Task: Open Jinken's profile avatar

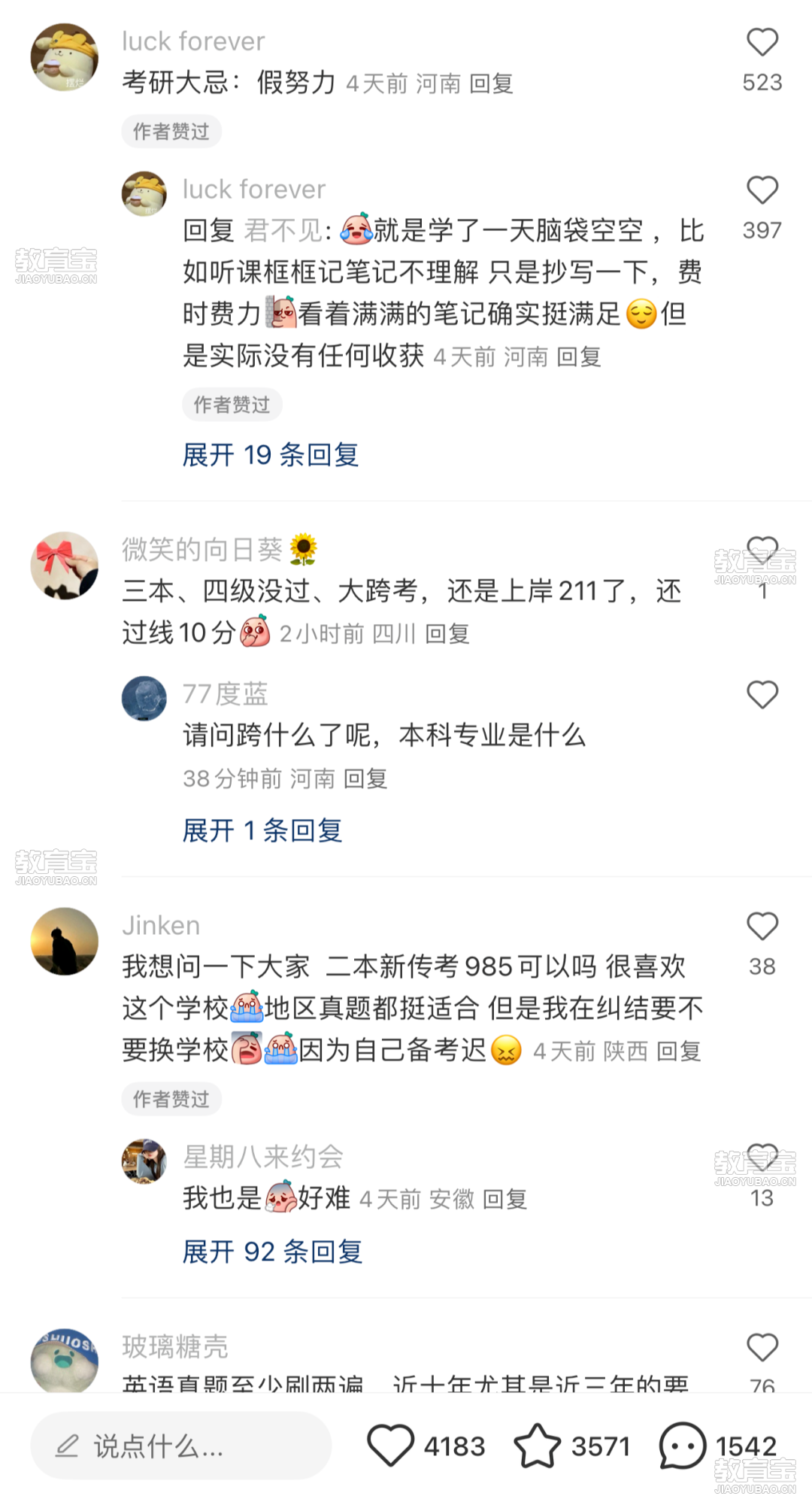Action: [x=65, y=942]
